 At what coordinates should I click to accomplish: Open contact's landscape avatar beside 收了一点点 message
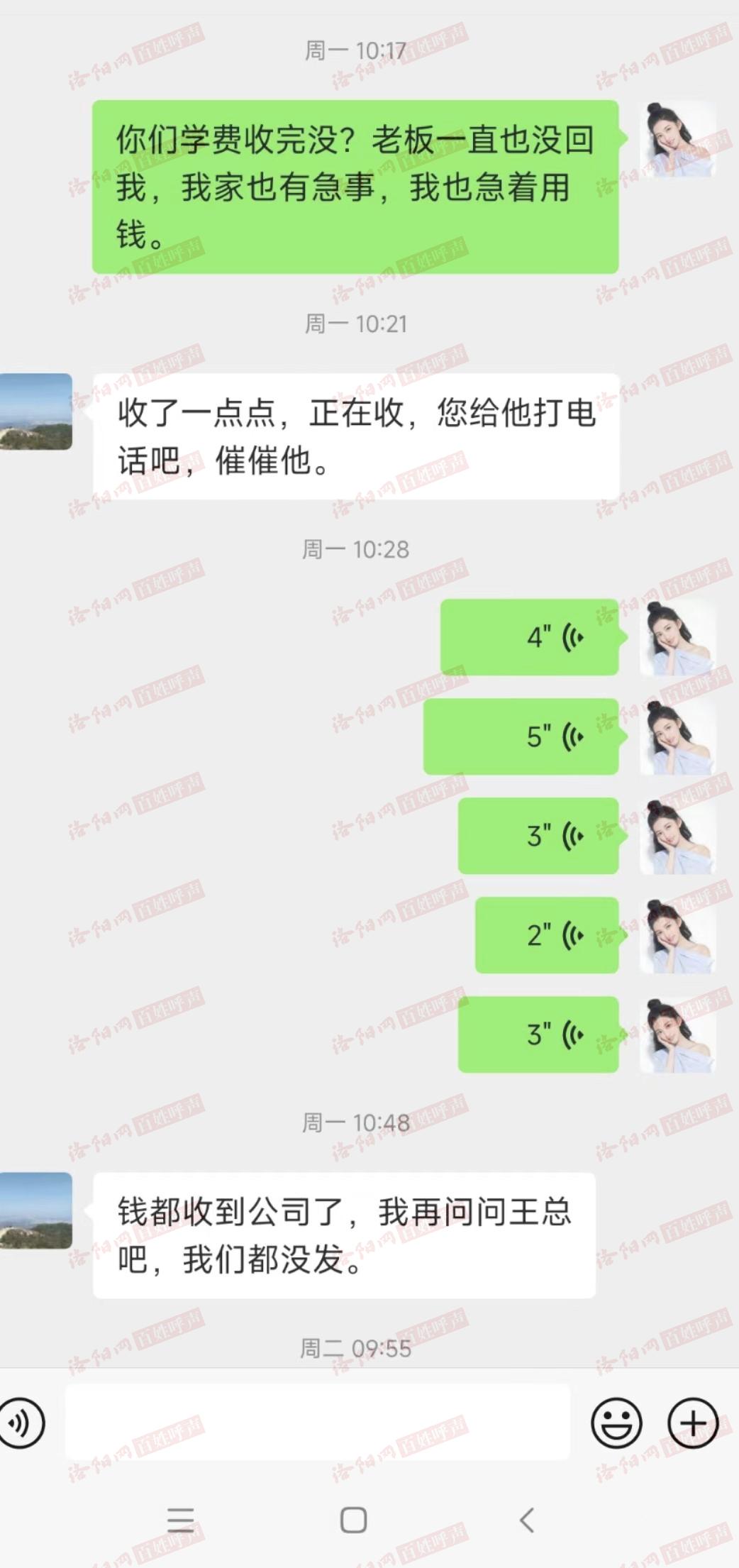(x=35, y=412)
